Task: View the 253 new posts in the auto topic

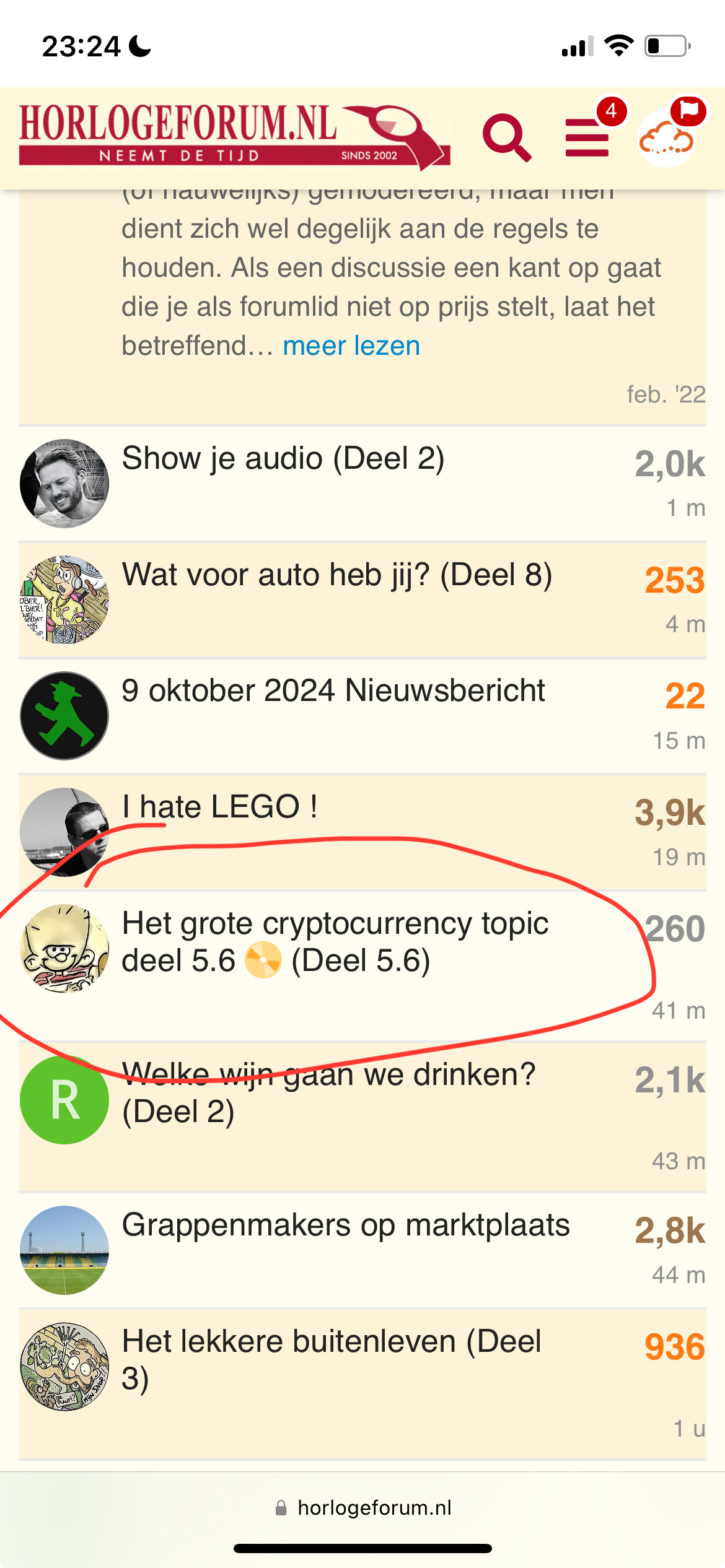Action: point(674,580)
